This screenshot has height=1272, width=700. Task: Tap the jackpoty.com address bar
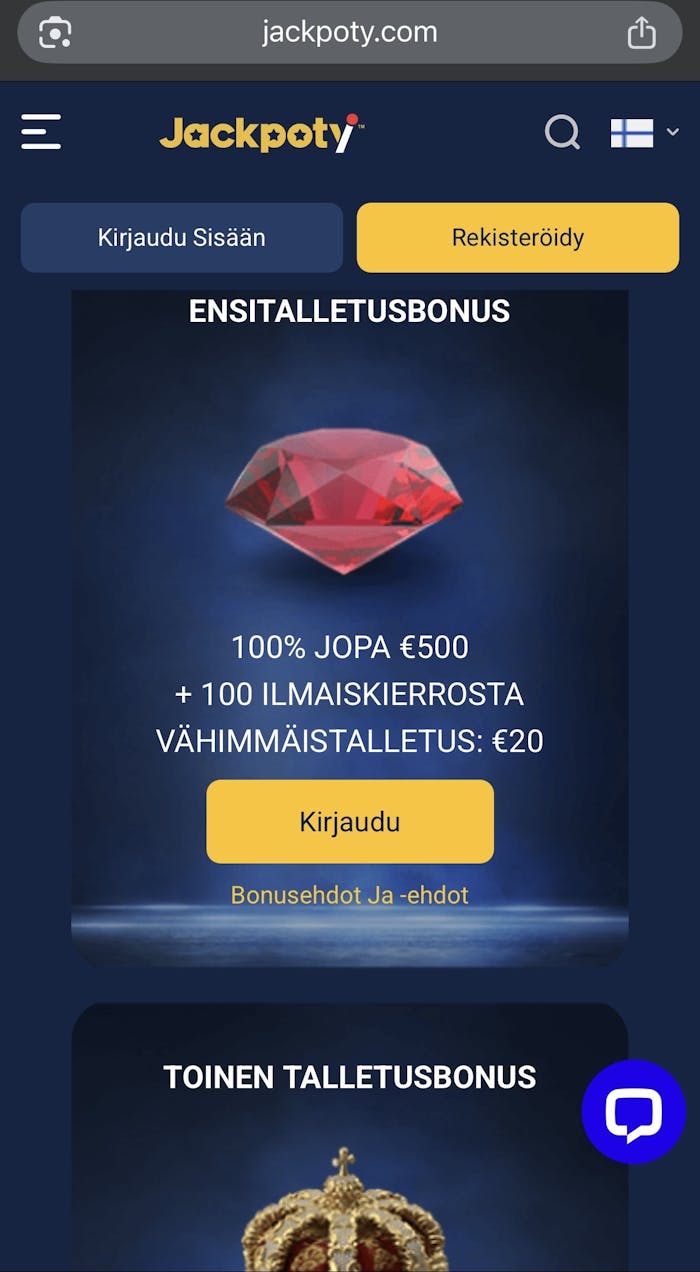[x=349, y=33]
